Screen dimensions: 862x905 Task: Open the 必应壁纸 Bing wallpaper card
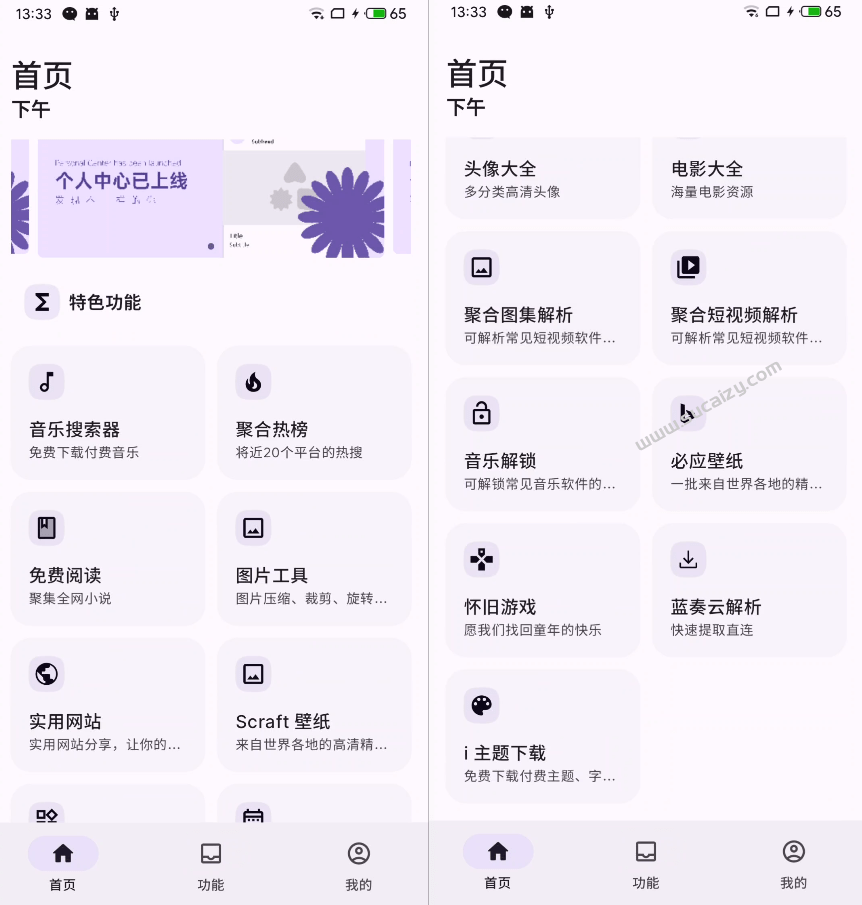tap(749, 444)
